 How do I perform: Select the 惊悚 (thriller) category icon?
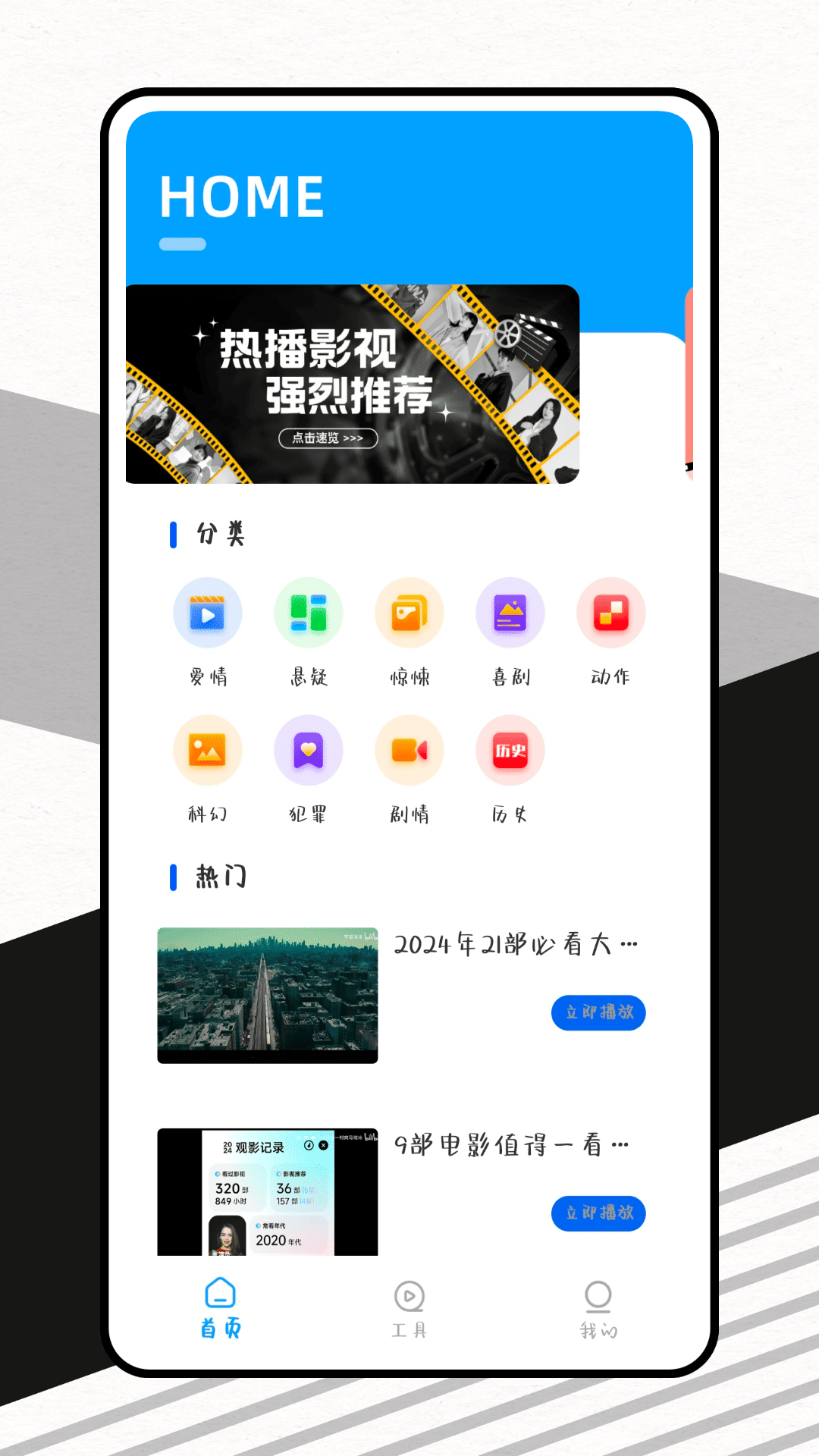click(409, 613)
